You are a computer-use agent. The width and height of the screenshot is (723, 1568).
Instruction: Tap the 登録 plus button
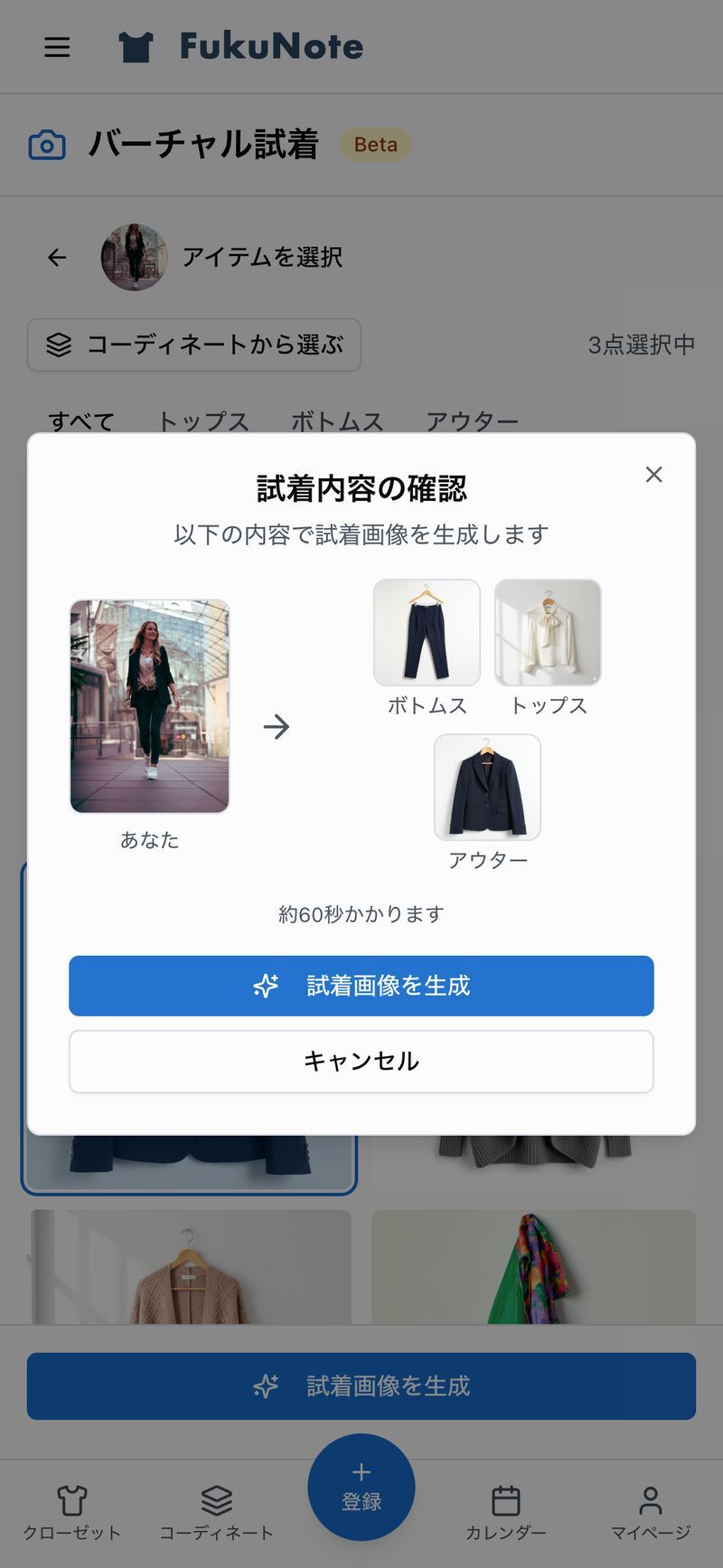click(x=361, y=1486)
